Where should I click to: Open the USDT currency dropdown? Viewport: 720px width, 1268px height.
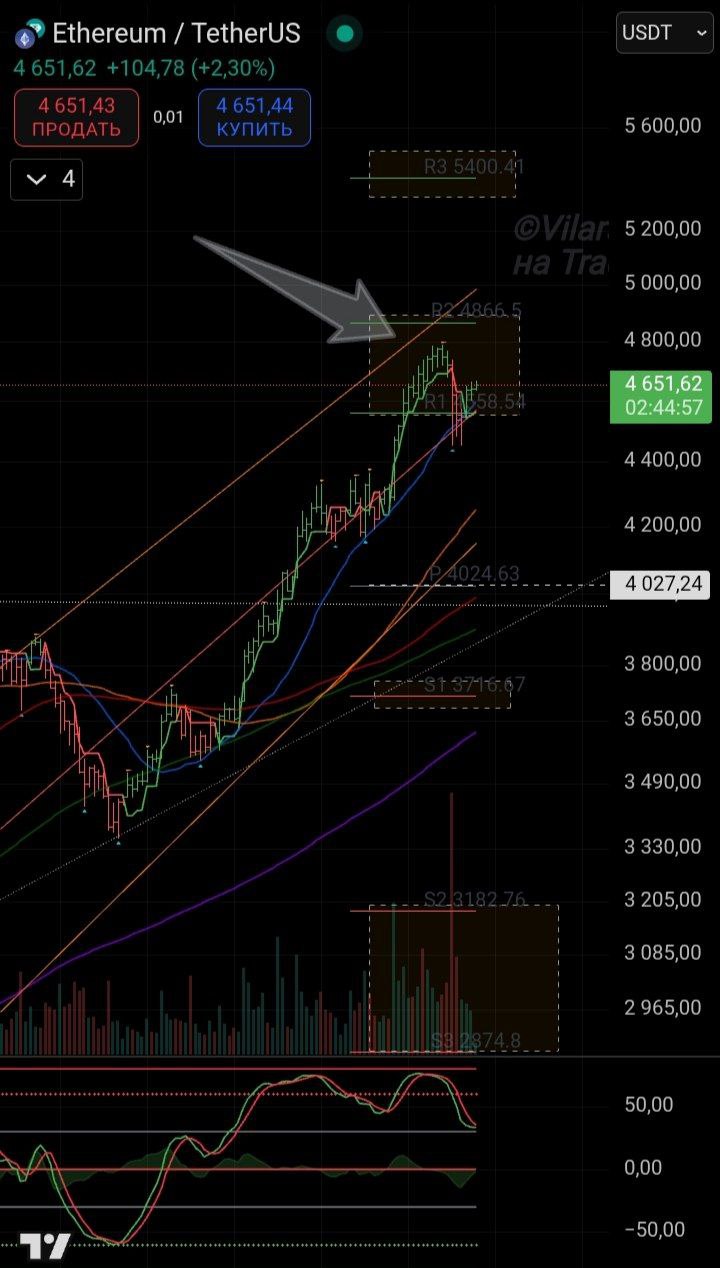click(x=665, y=33)
